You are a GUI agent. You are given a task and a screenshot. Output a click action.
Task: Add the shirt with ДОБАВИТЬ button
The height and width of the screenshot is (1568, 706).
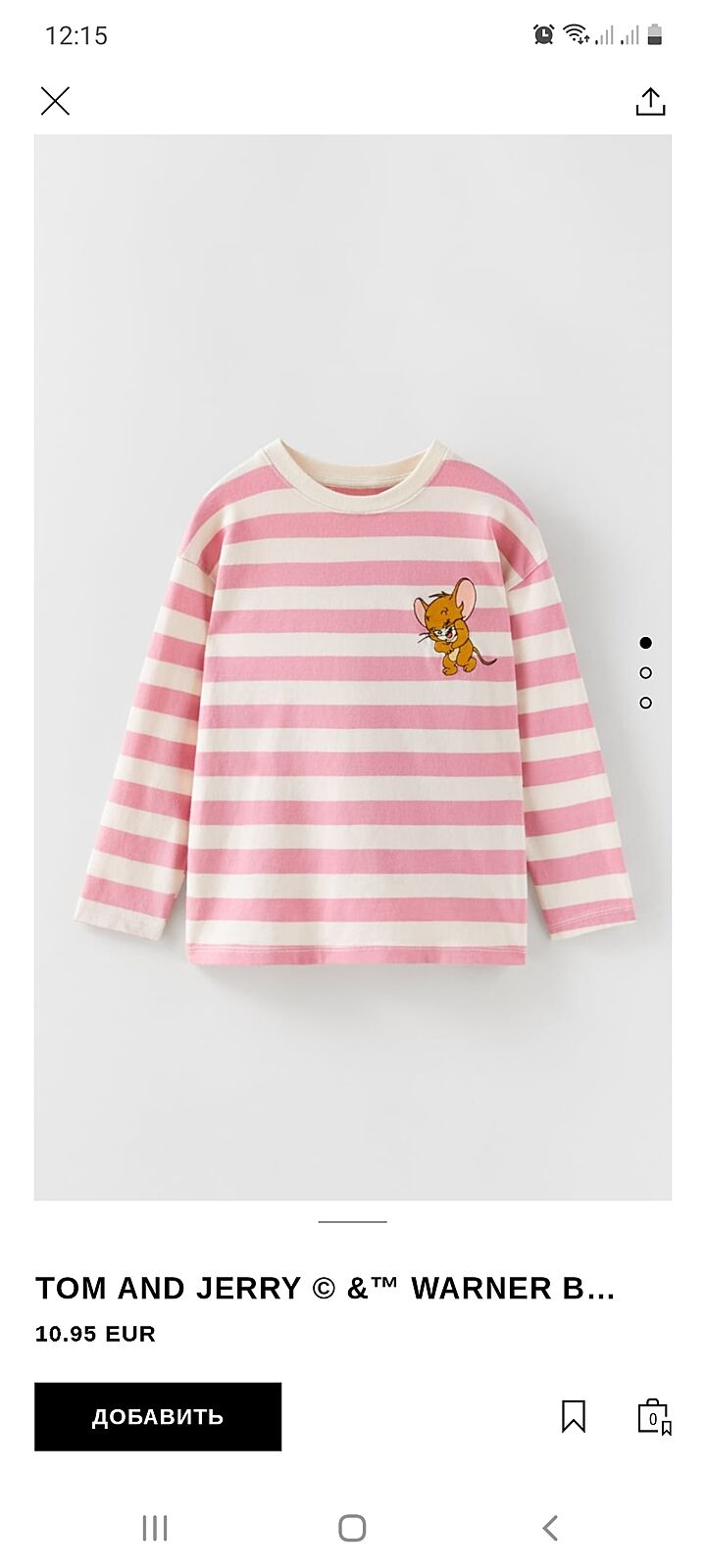[x=158, y=1416]
